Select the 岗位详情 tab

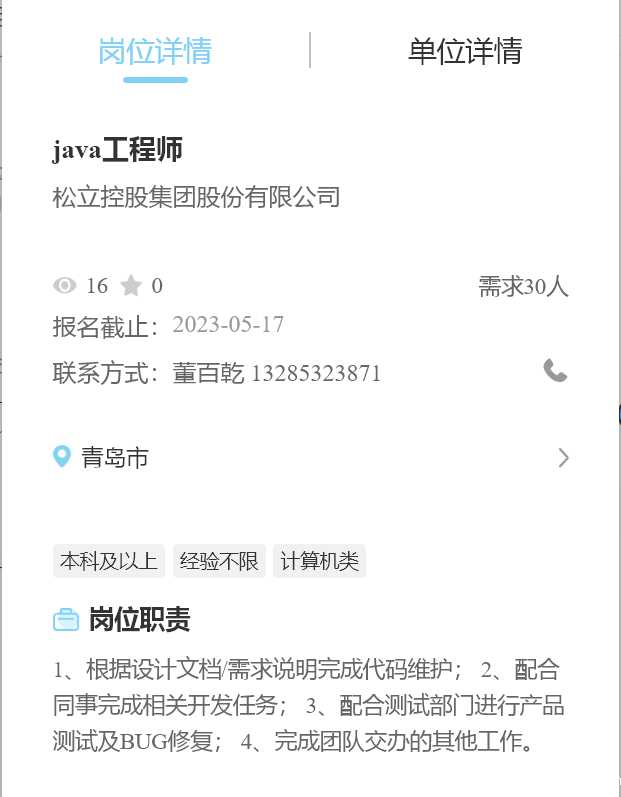pyautogui.click(x=155, y=51)
